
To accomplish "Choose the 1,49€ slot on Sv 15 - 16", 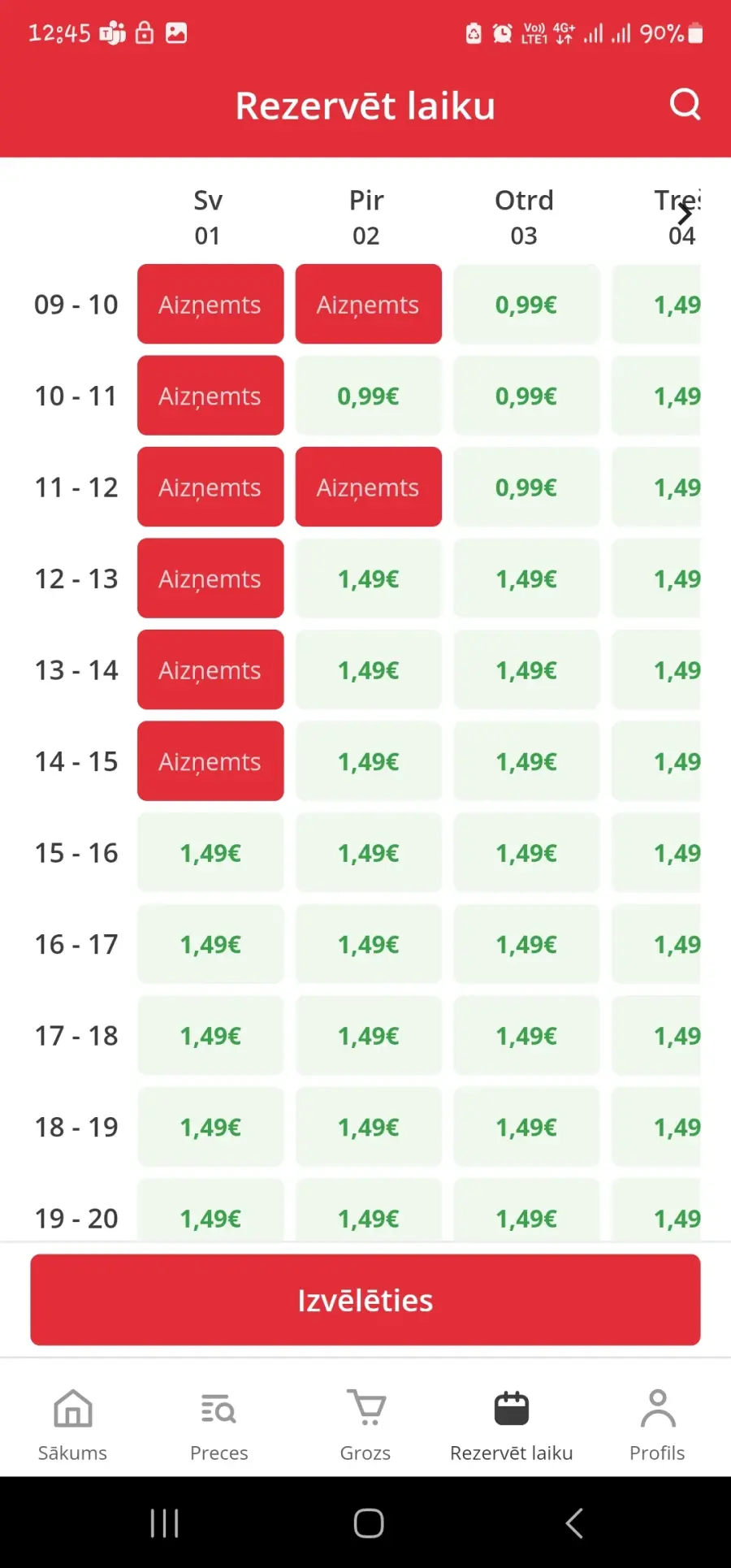I will click(x=210, y=853).
